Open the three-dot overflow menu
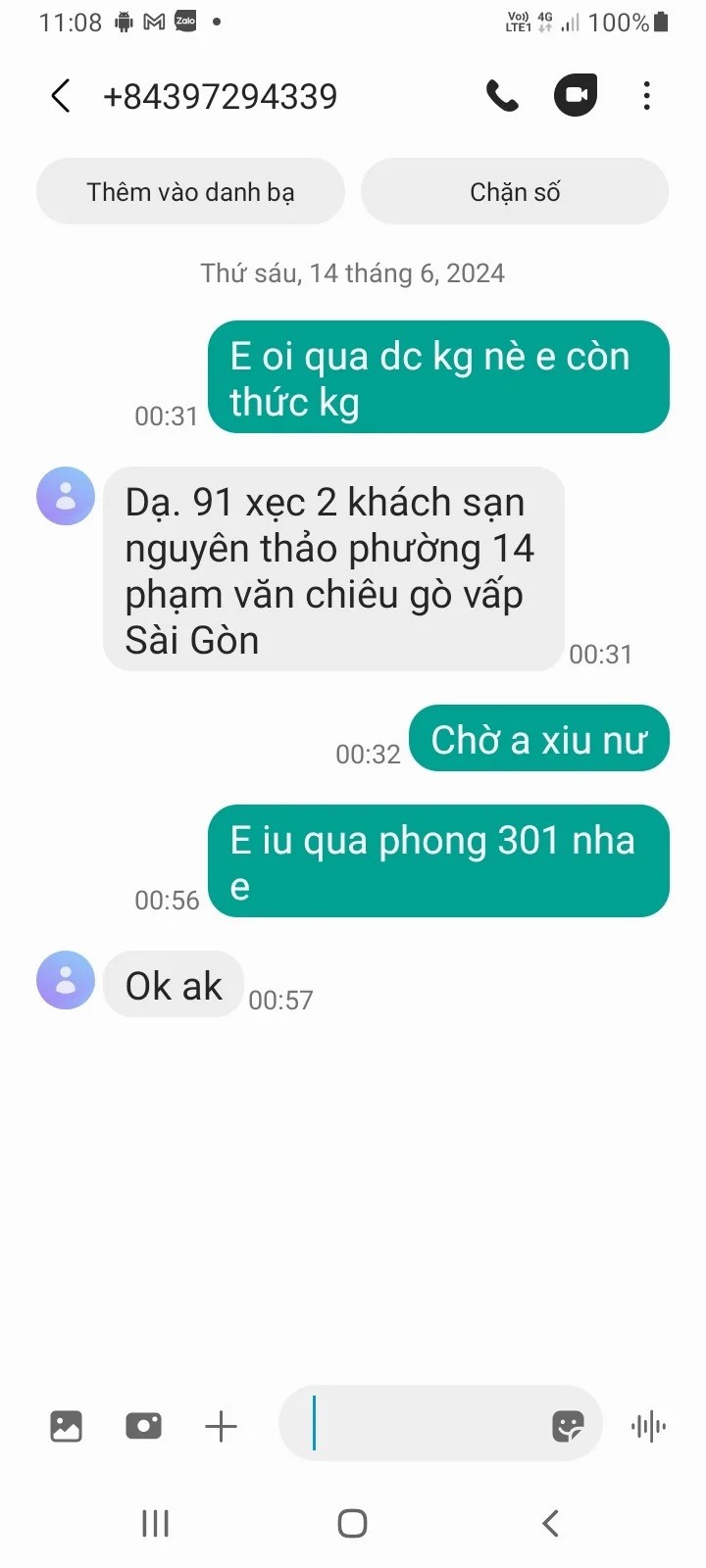This screenshot has width=706, height=1568. click(646, 96)
